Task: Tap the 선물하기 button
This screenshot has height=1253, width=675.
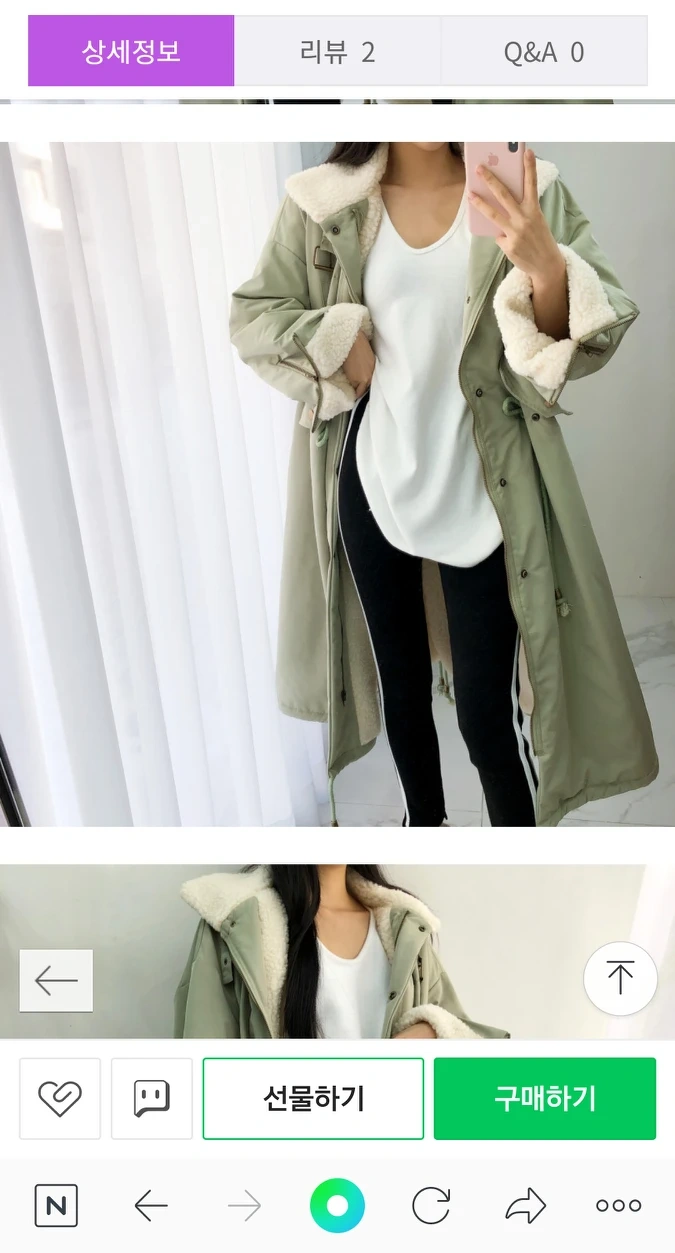Action: [x=313, y=1098]
